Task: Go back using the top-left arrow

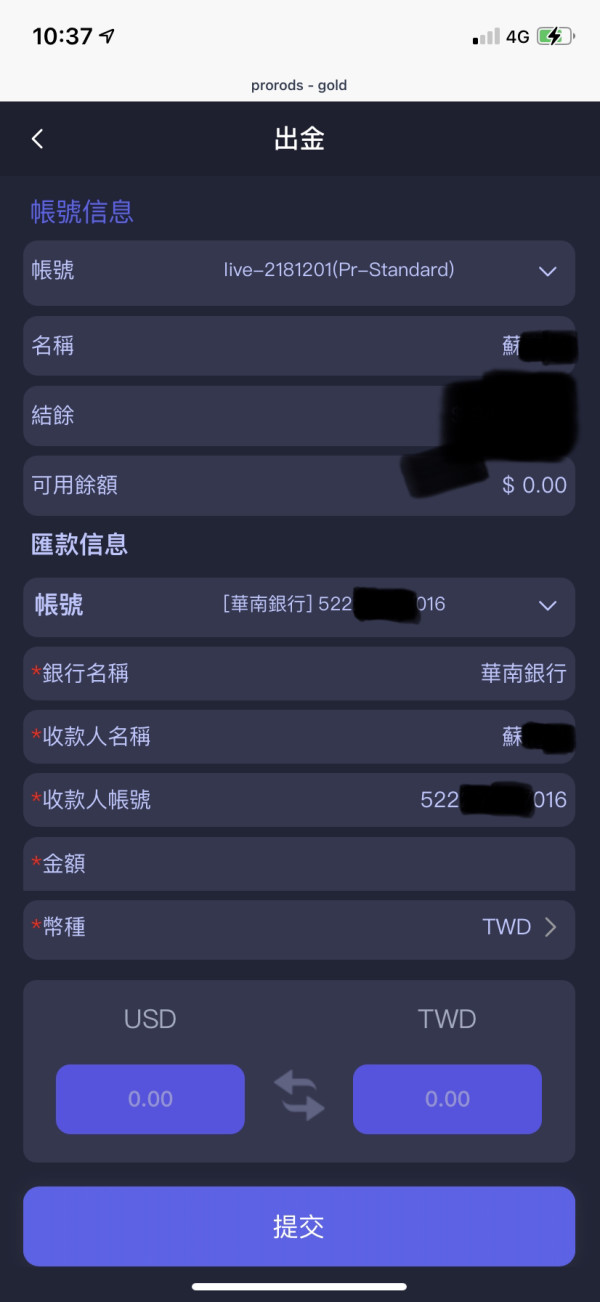Action: (x=38, y=139)
